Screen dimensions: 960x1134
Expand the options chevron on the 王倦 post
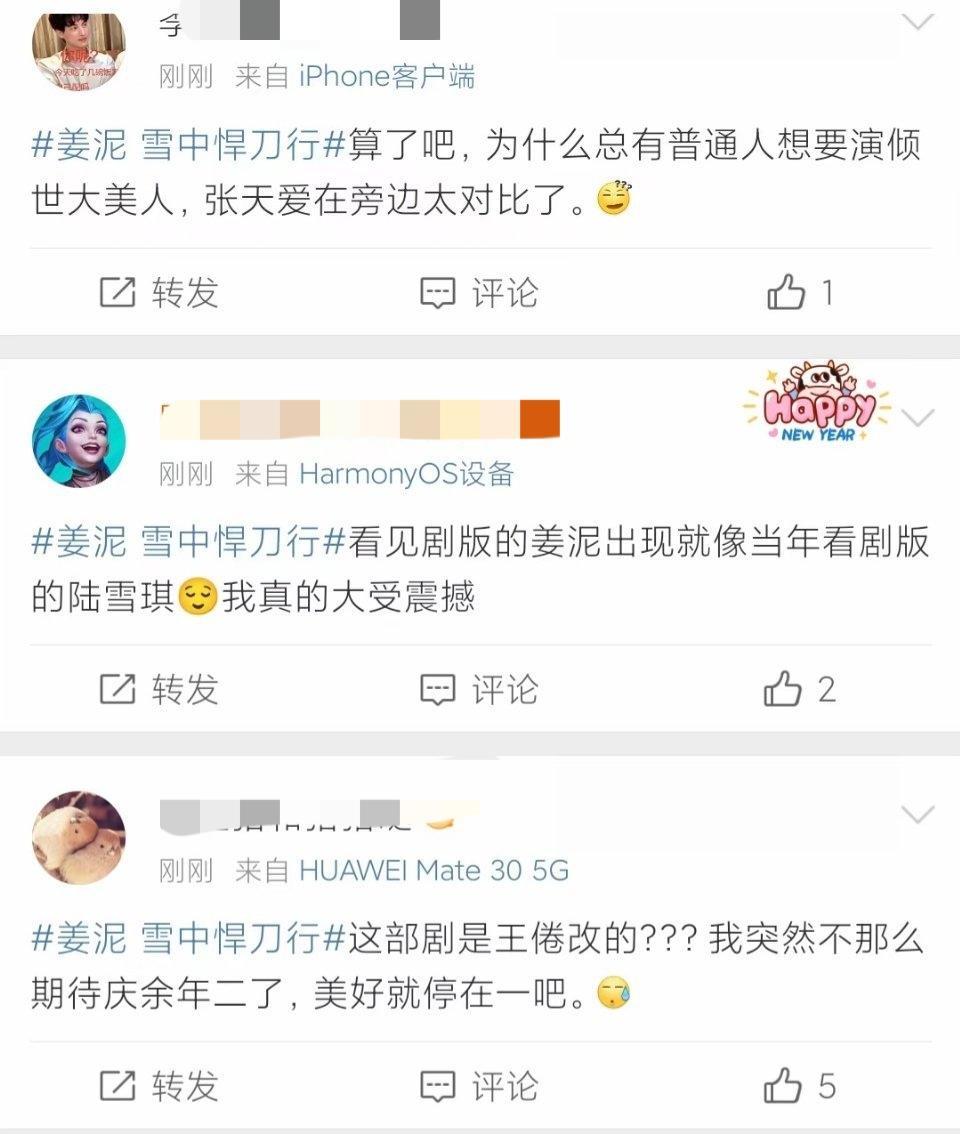[917, 814]
